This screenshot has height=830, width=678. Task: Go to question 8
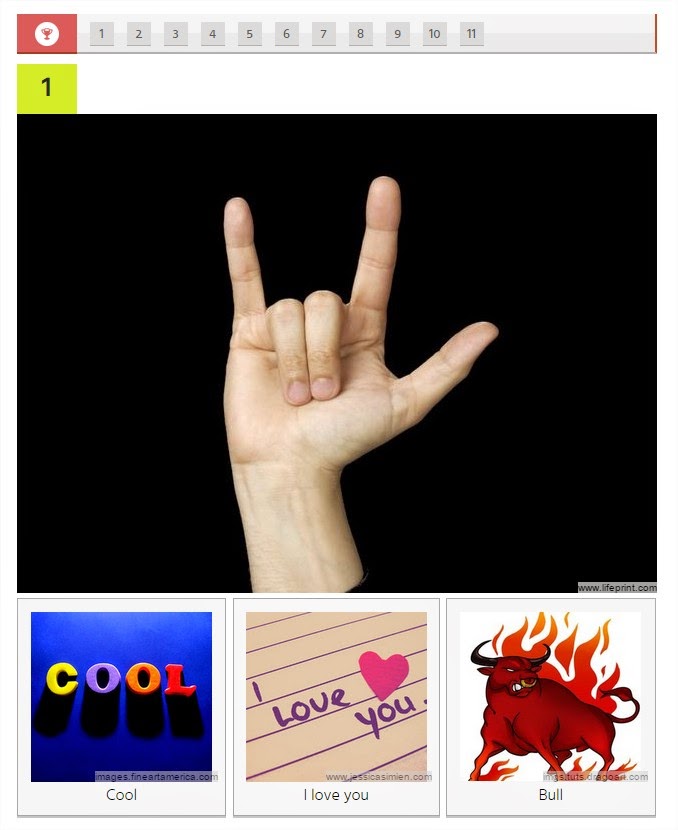point(360,34)
